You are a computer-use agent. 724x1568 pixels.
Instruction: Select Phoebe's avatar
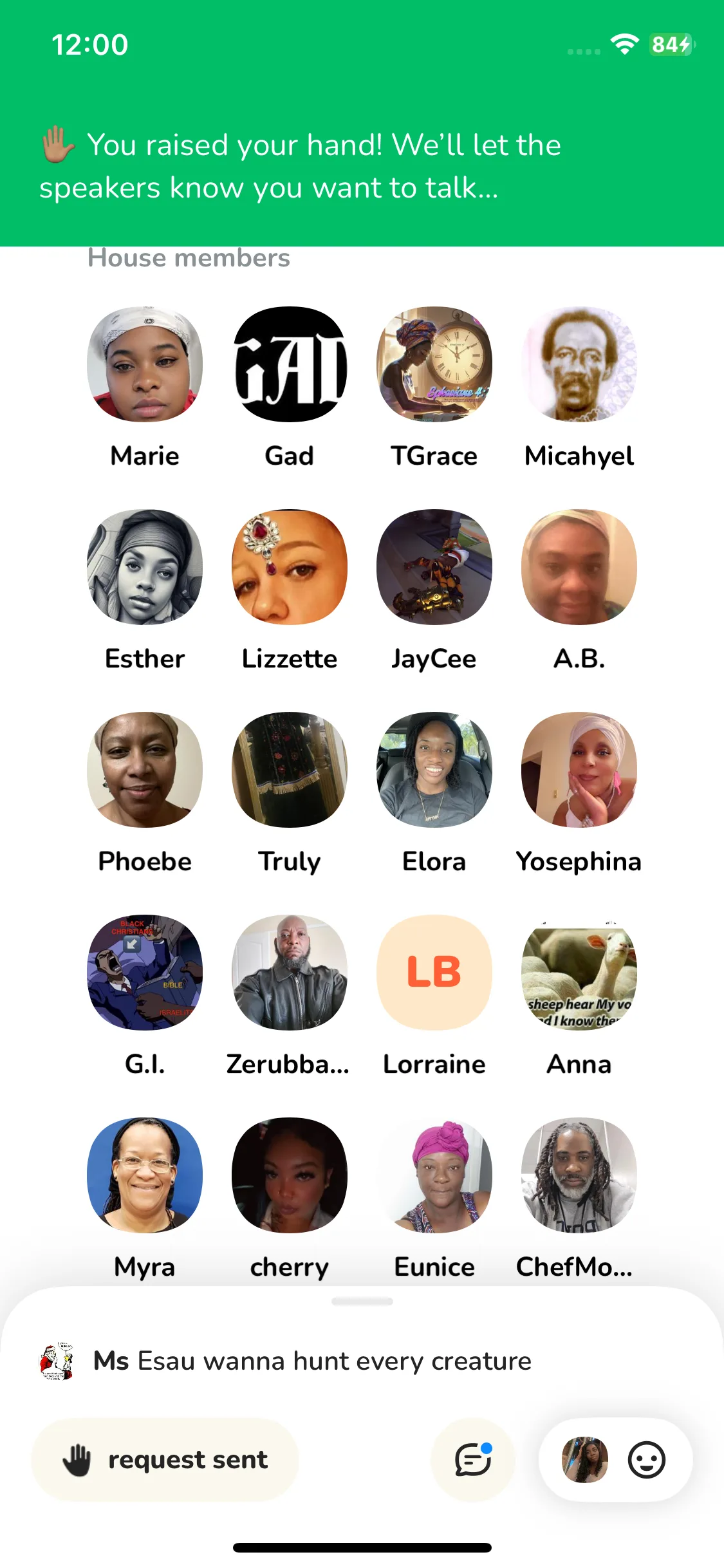point(145,770)
